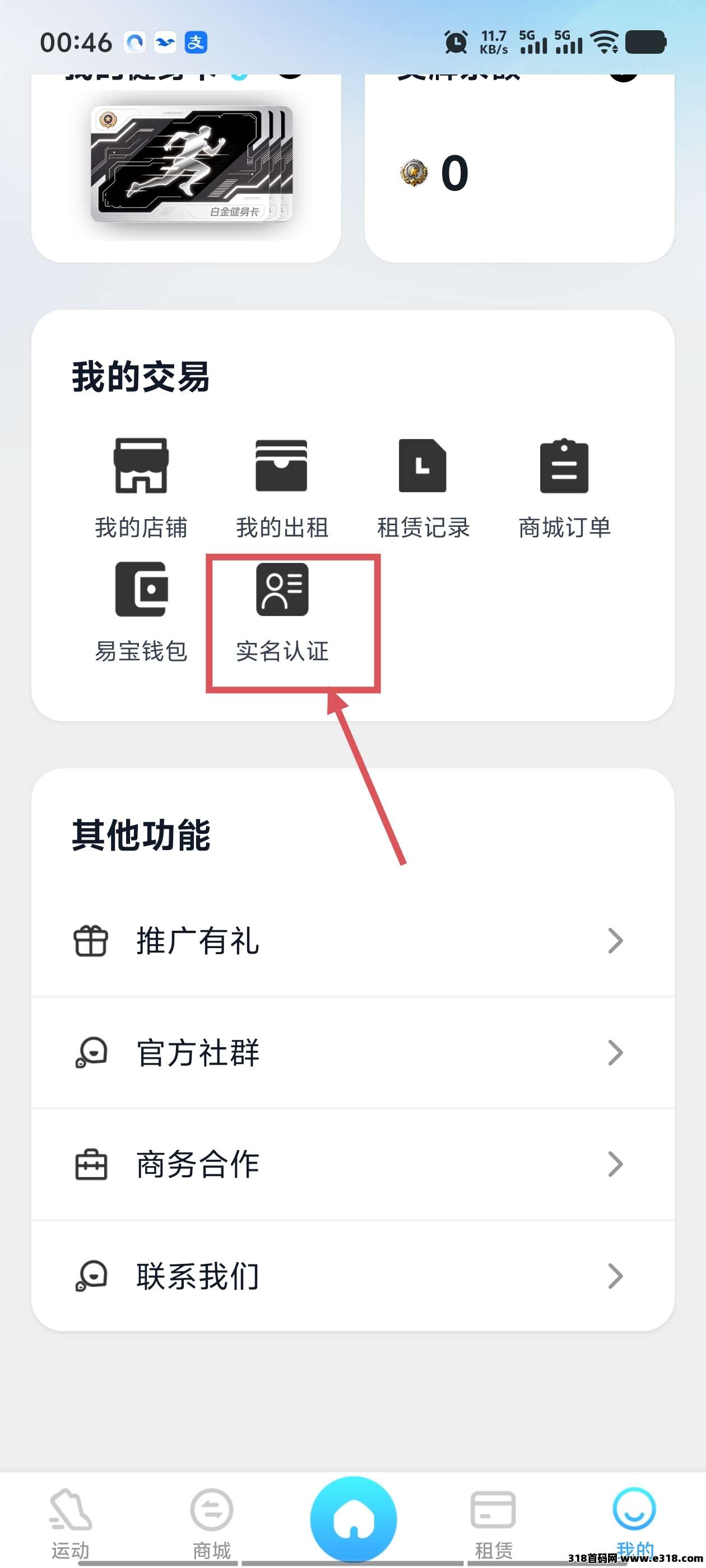Open the 官方社群 row
Screen dimensions: 706x1568
[x=352, y=1053]
